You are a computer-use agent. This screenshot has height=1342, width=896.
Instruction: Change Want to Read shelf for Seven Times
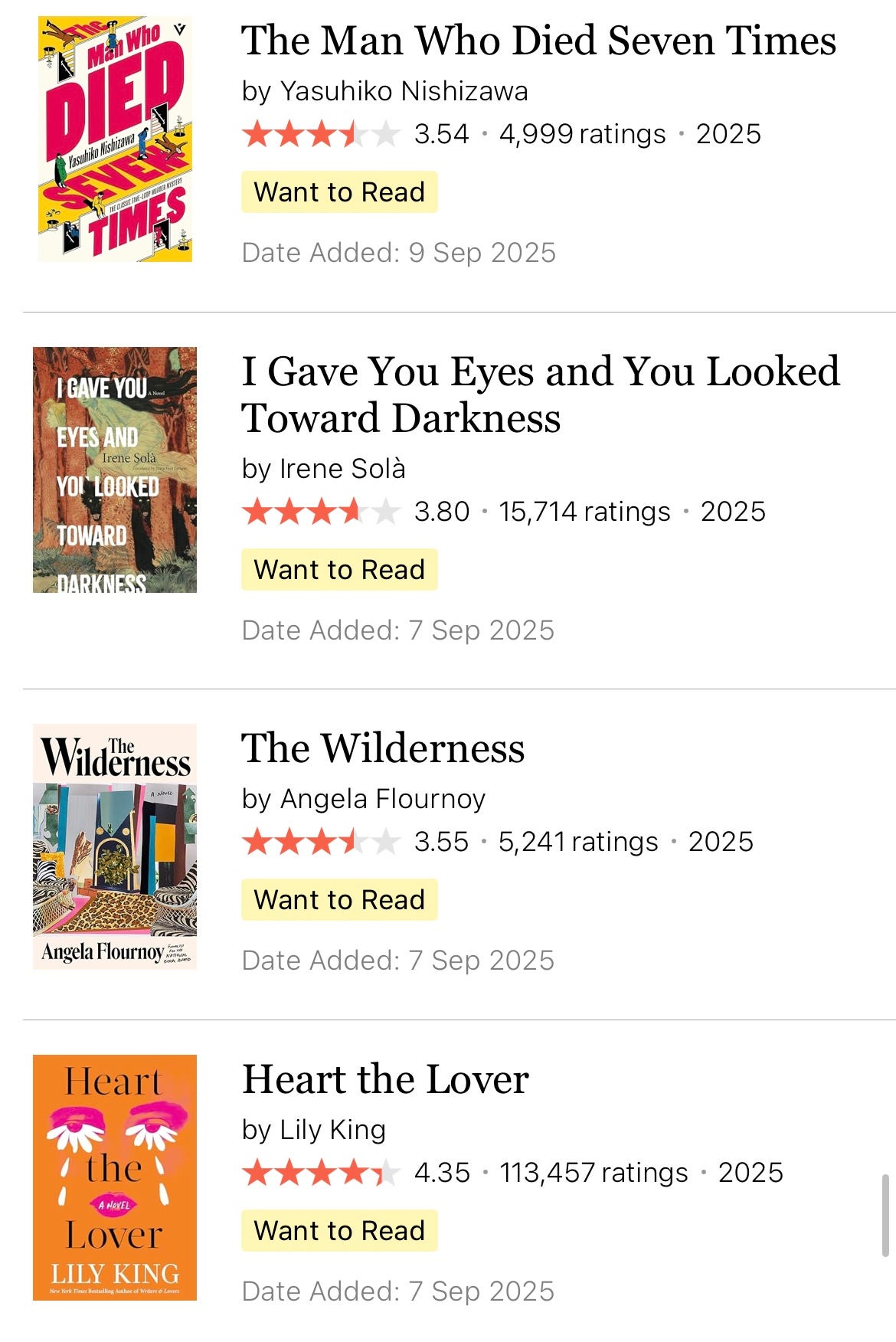339,192
